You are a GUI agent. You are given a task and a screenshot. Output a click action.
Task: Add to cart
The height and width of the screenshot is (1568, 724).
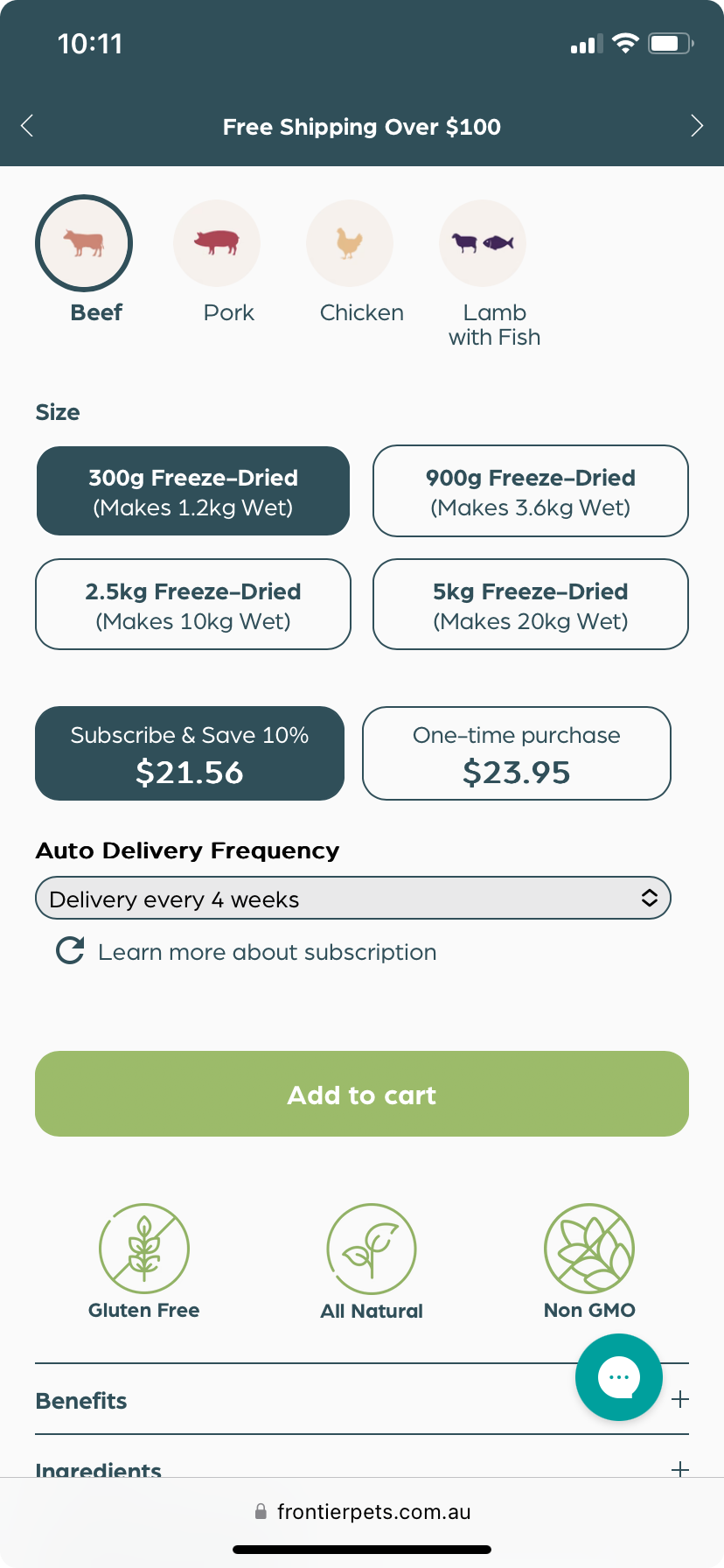362,1094
